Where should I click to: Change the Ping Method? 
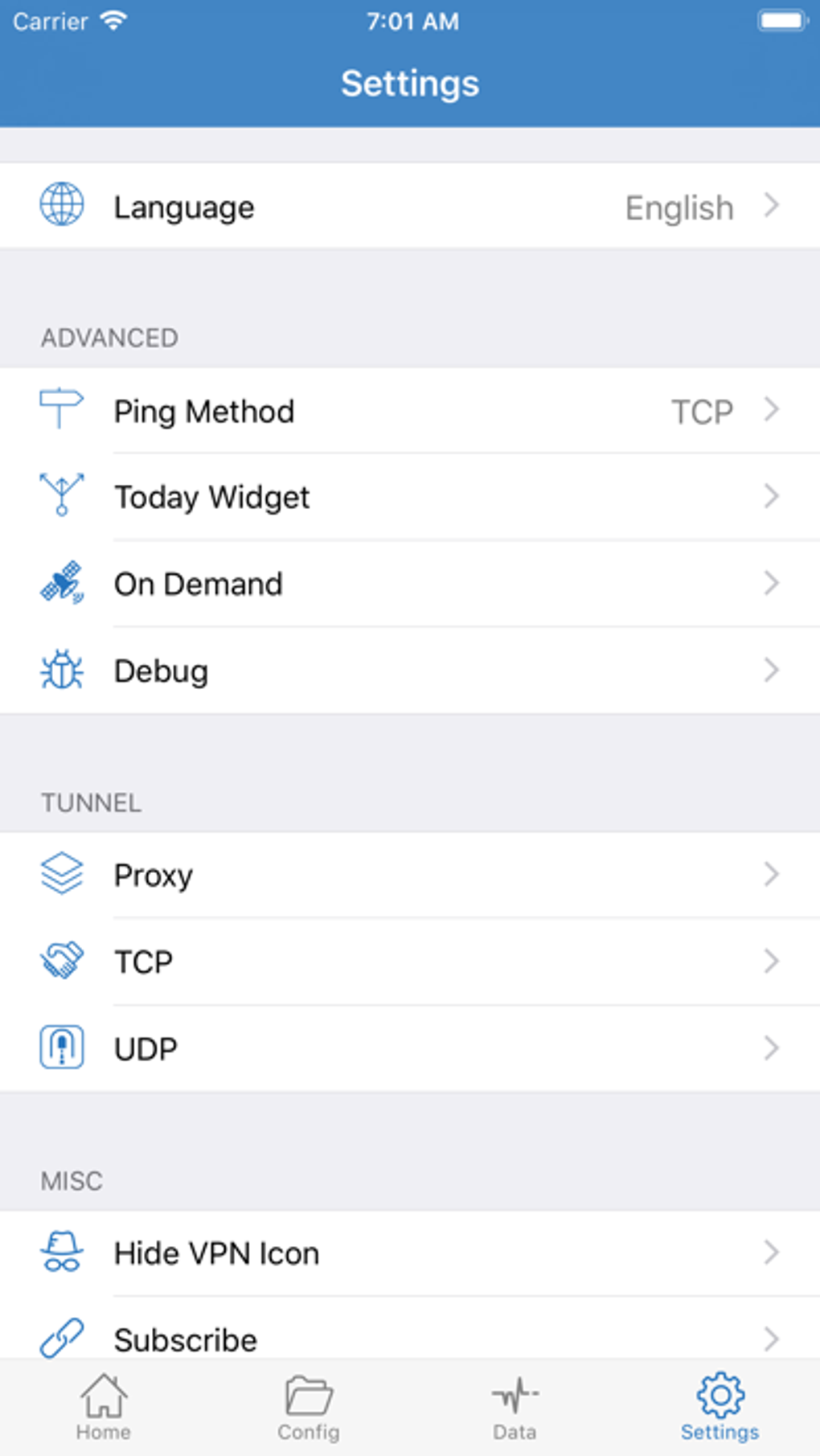[410, 411]
